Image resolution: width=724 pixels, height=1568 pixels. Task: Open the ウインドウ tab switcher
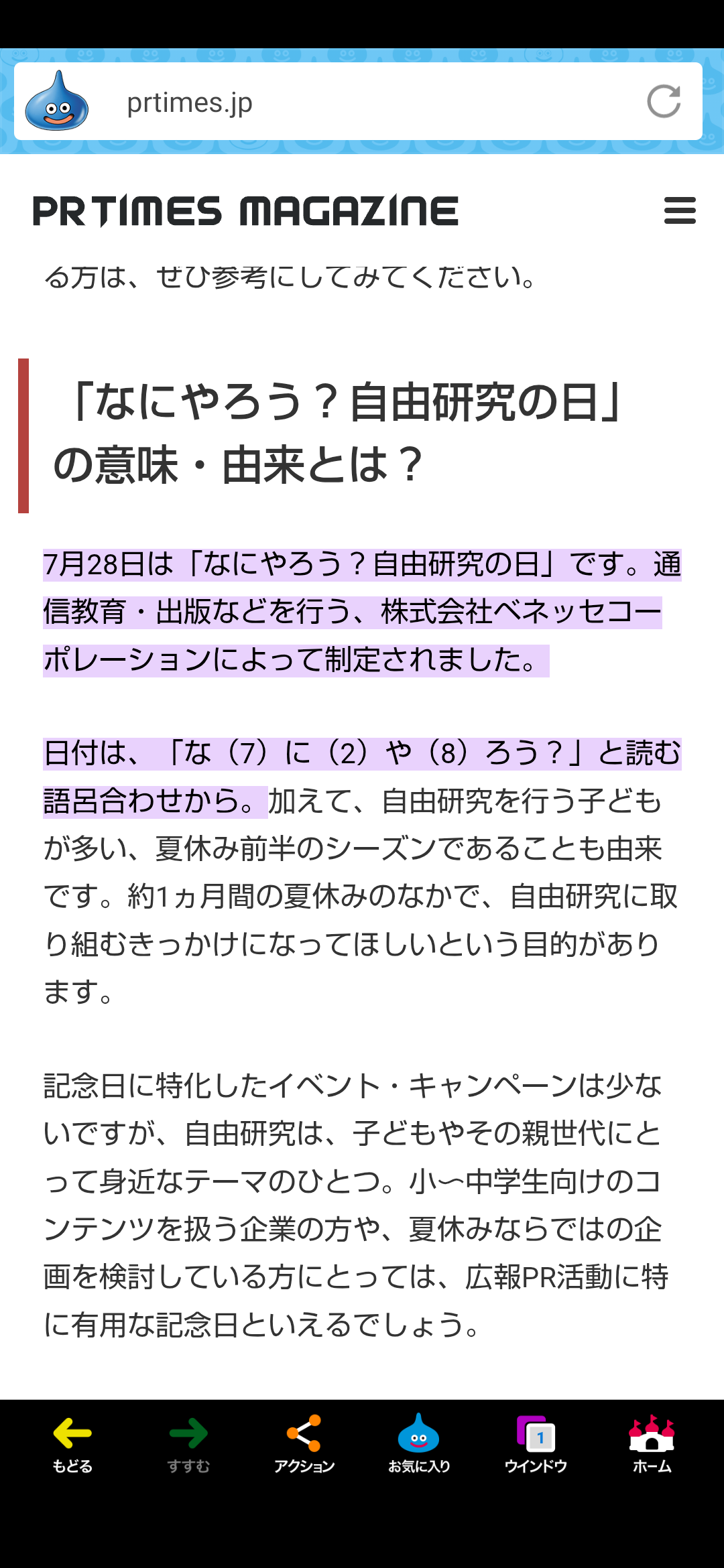pos(536,1444)
